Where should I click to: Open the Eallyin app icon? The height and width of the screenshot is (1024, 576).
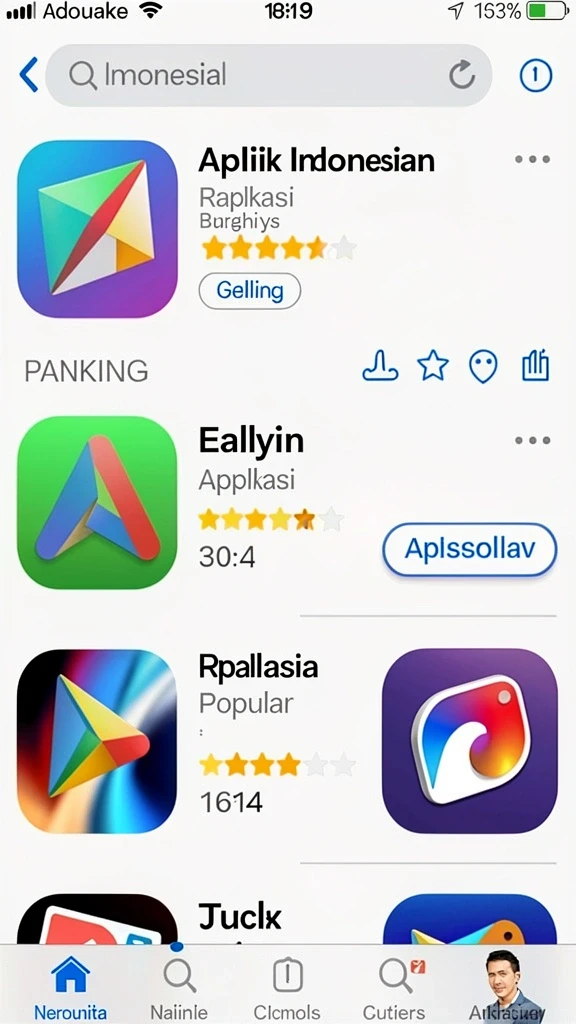(97, 502)
